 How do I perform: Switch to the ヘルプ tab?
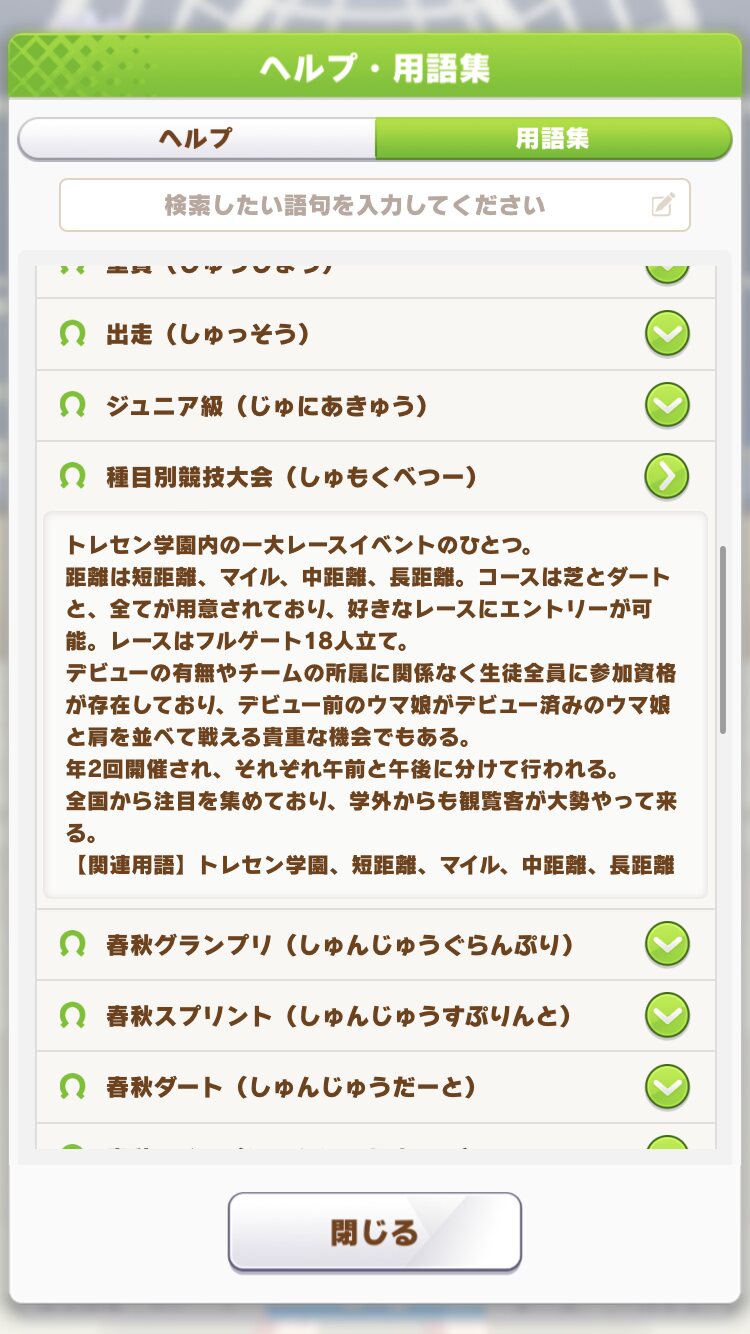click(x=197, y=138)
